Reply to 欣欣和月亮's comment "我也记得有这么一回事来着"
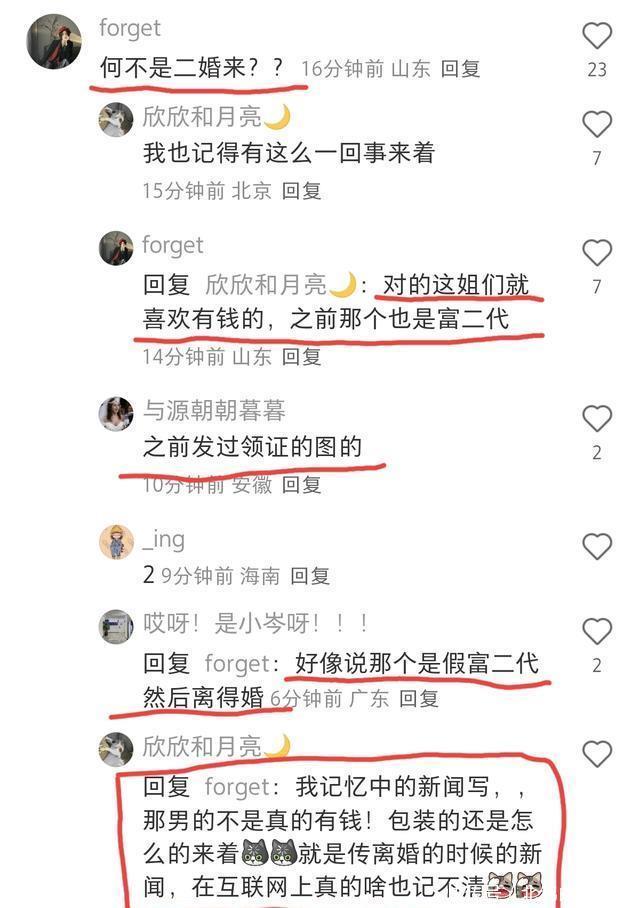The width and height of the screenshot is (640, 908). (x=301, y=190)
